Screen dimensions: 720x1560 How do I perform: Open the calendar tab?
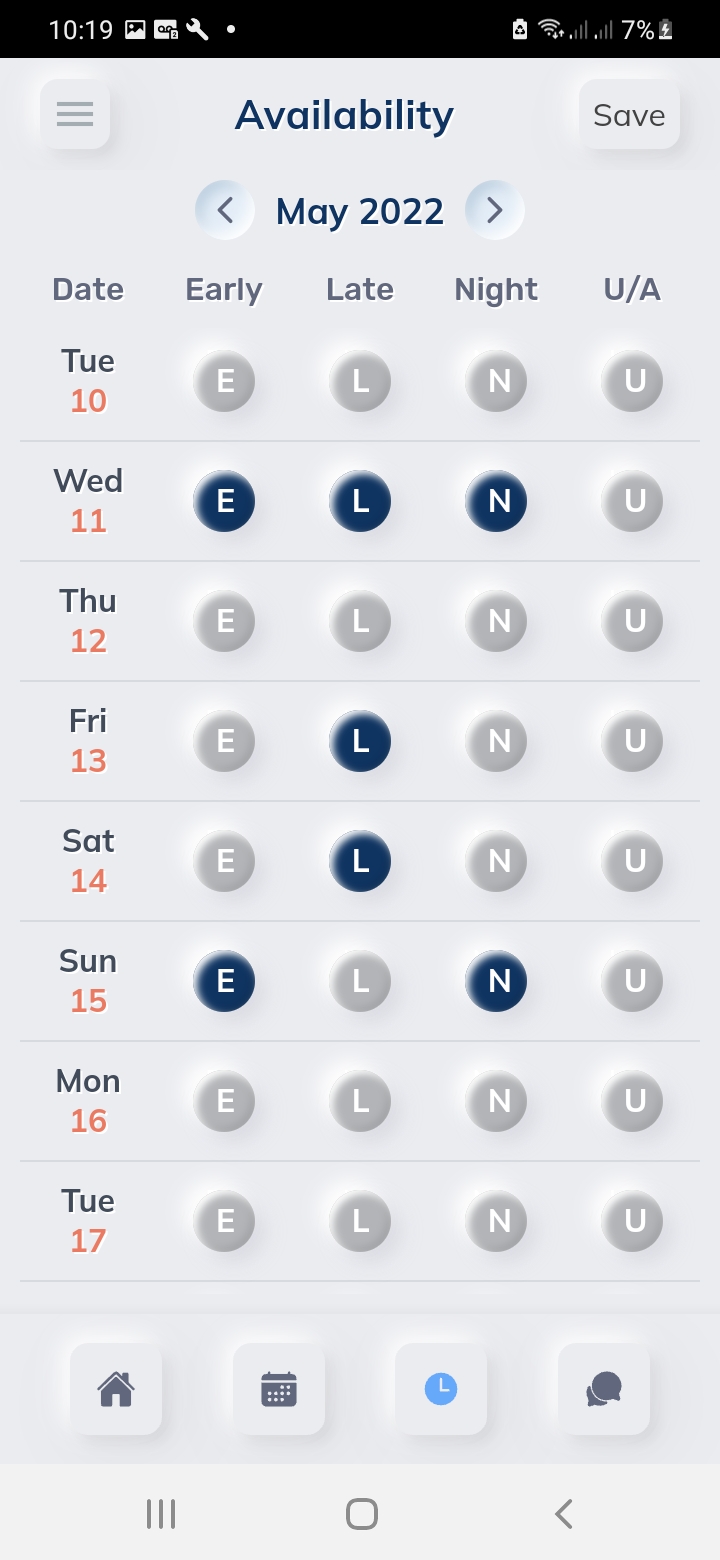[279, 1389]
